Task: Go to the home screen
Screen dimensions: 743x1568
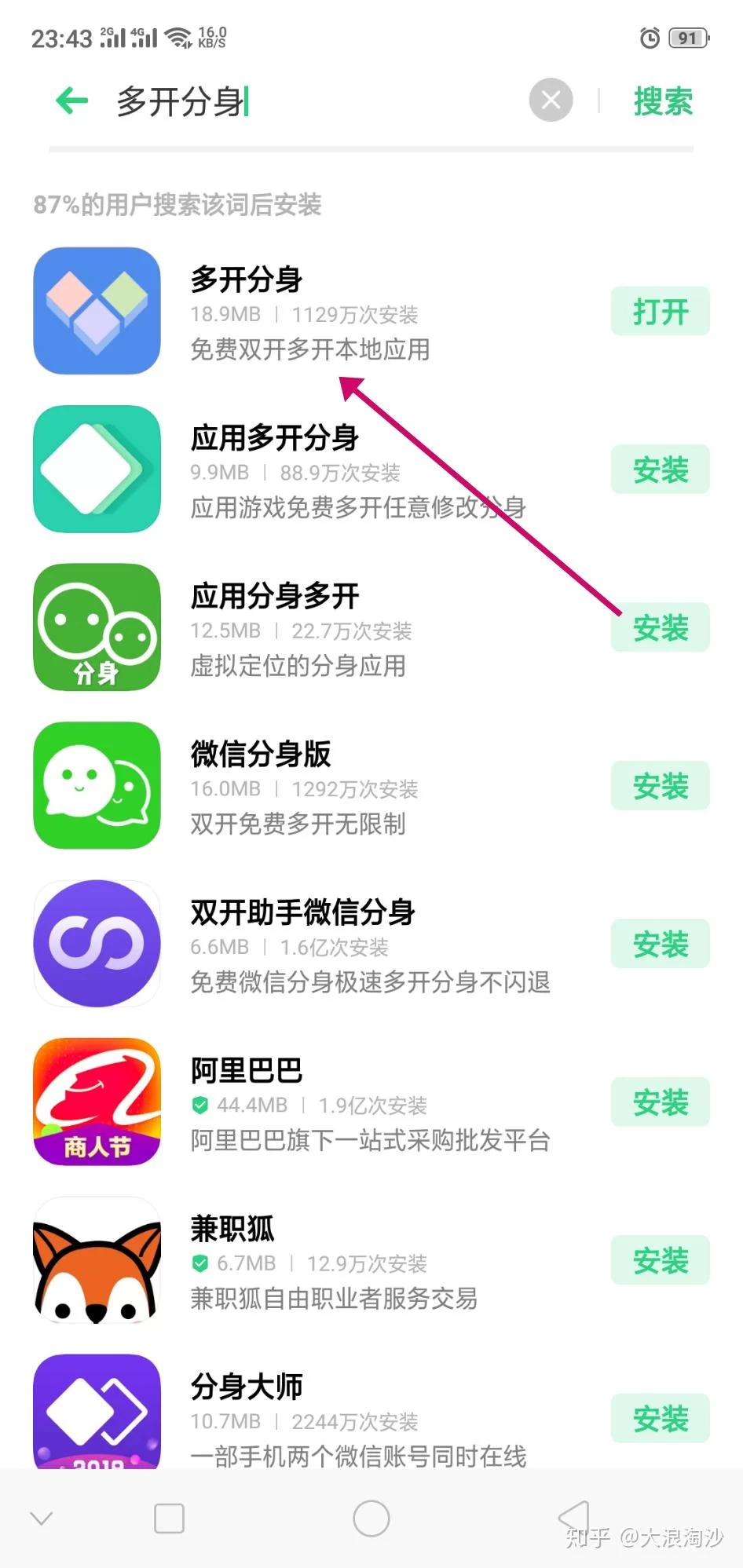Action: (x=371, y=1519)
